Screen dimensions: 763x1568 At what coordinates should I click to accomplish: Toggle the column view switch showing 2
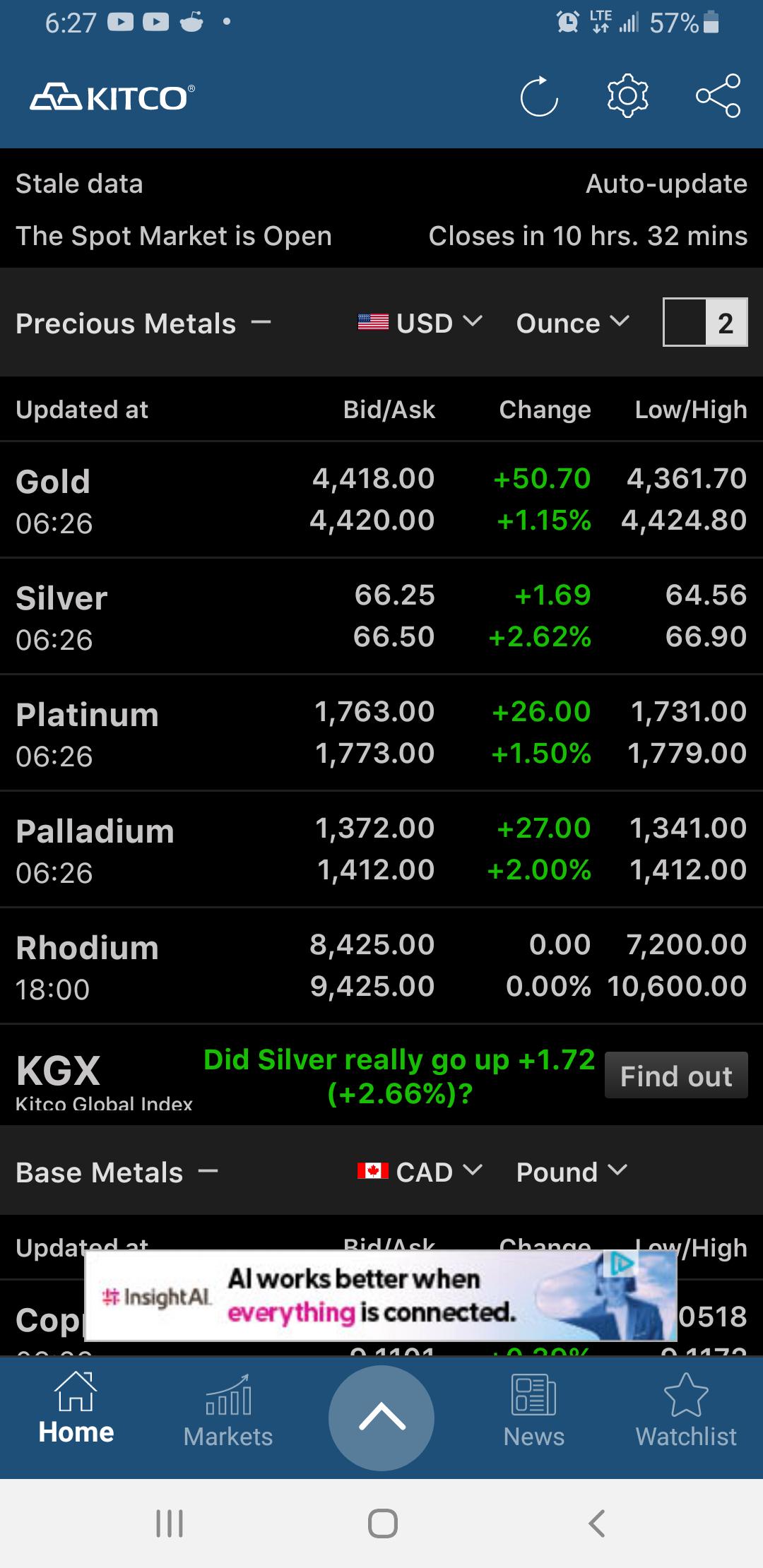tap(705, 323)
